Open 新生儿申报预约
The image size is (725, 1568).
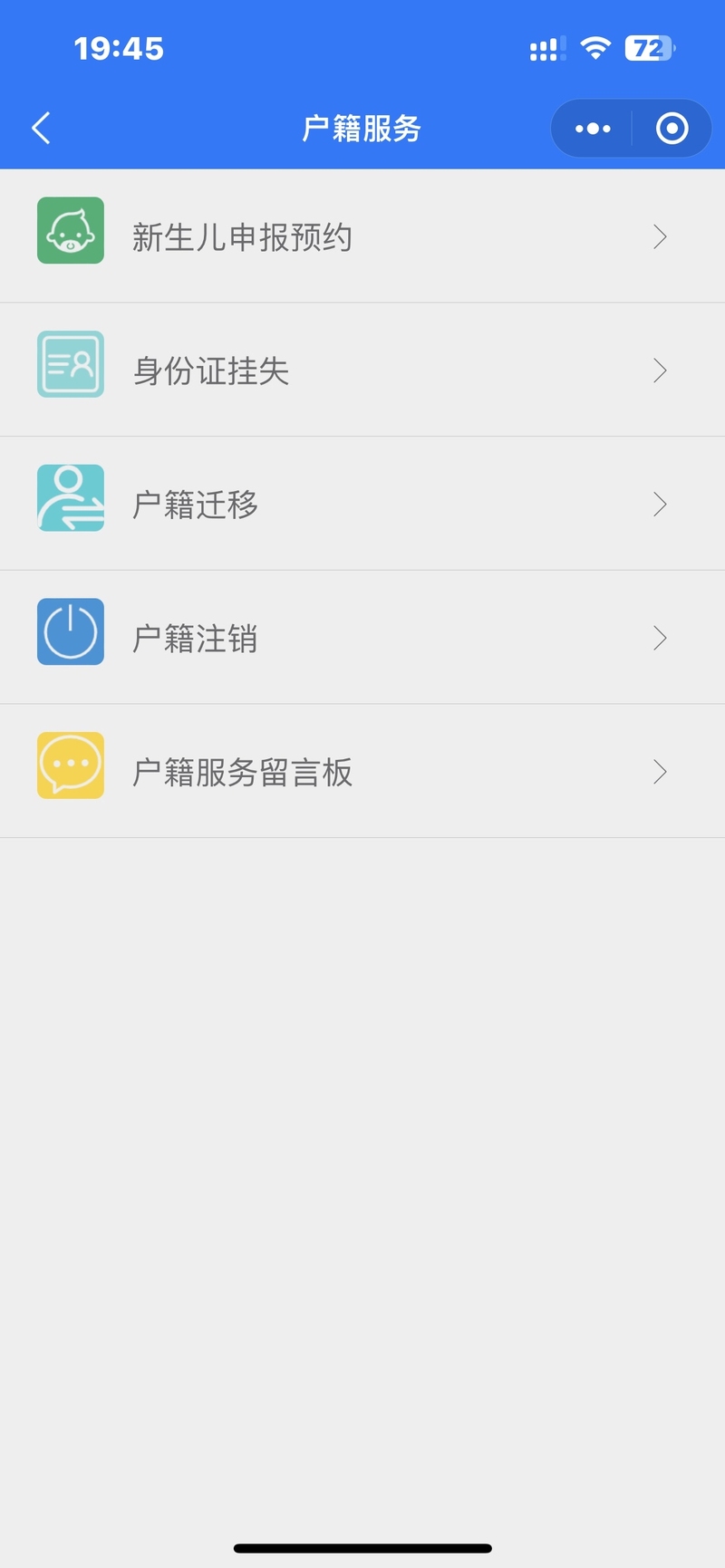click(242, 237)
